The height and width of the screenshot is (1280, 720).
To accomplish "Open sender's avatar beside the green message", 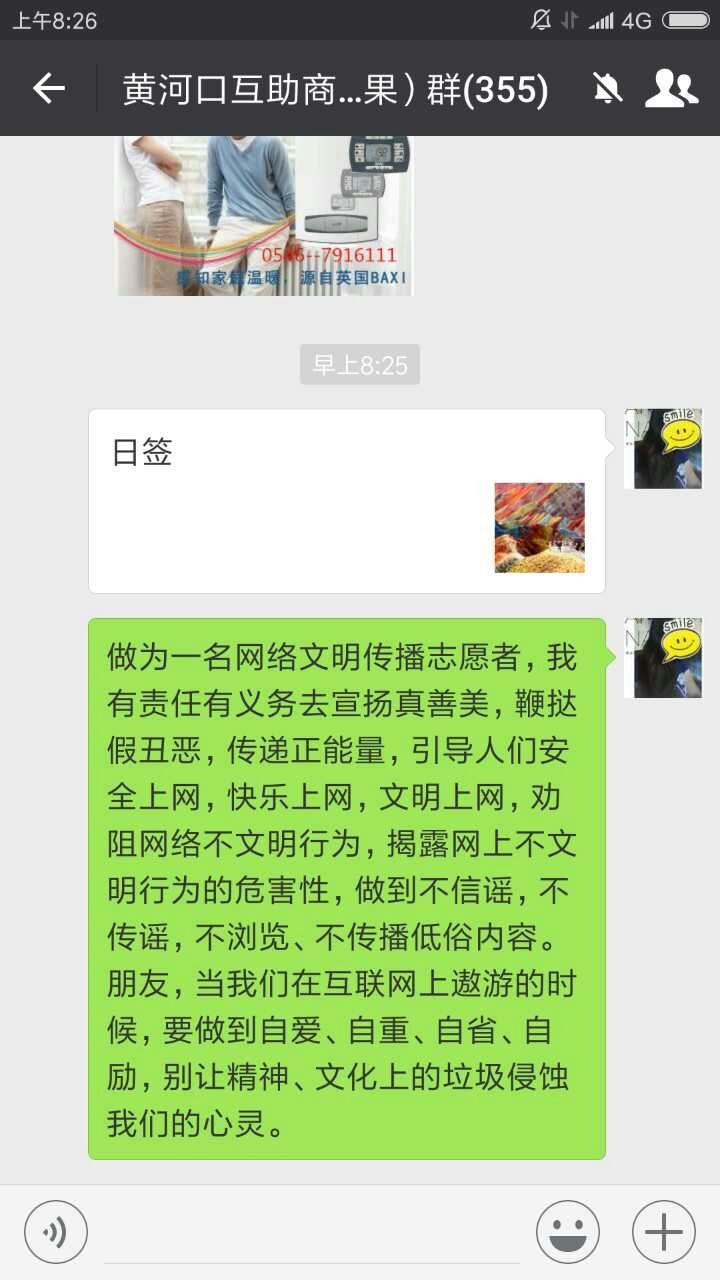I will [663, 658].
